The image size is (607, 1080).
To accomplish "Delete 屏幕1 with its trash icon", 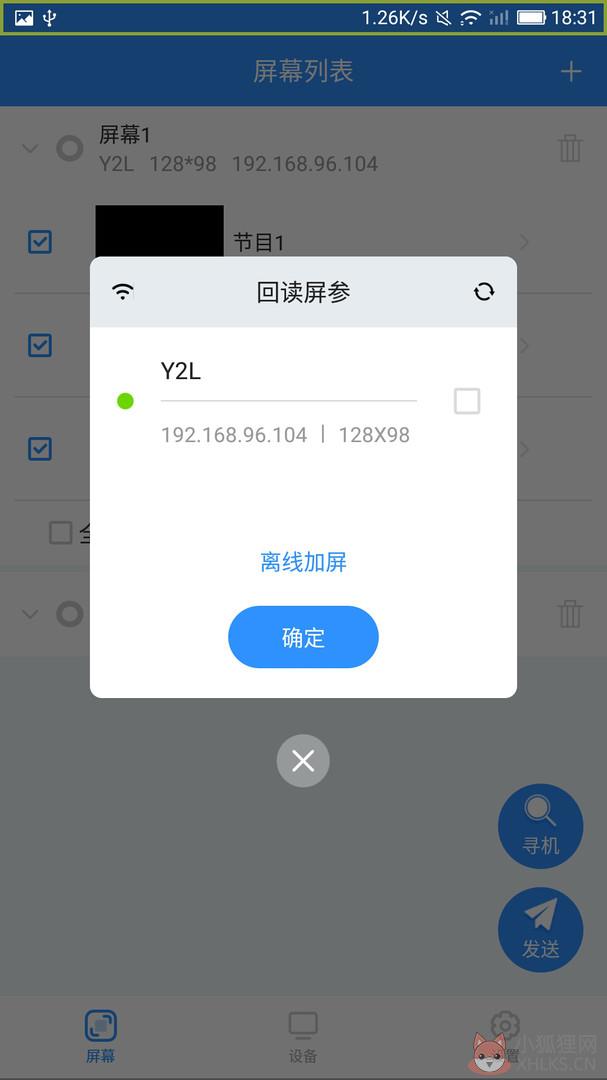I will click(570, 148).
